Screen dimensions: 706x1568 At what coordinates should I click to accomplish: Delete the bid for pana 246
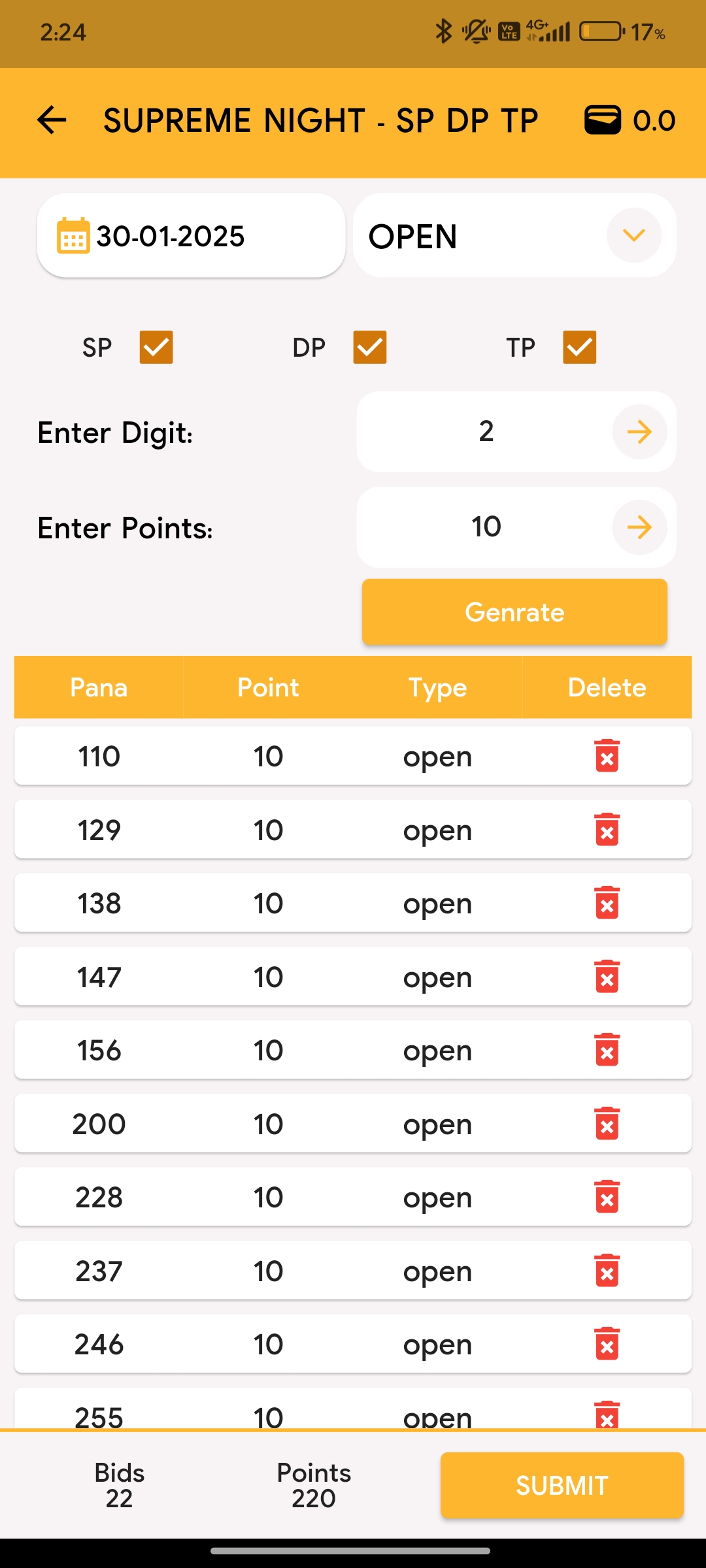tap(607, 1344)
